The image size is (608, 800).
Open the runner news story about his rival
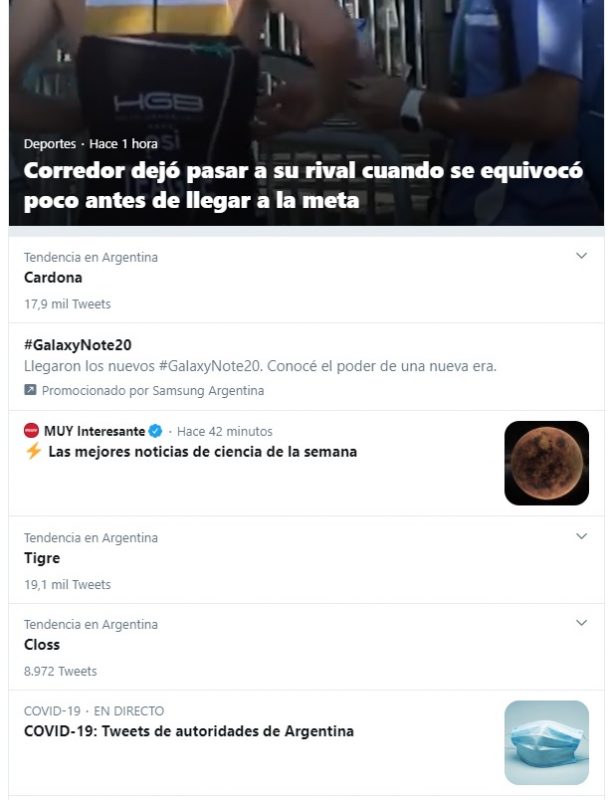302,185
